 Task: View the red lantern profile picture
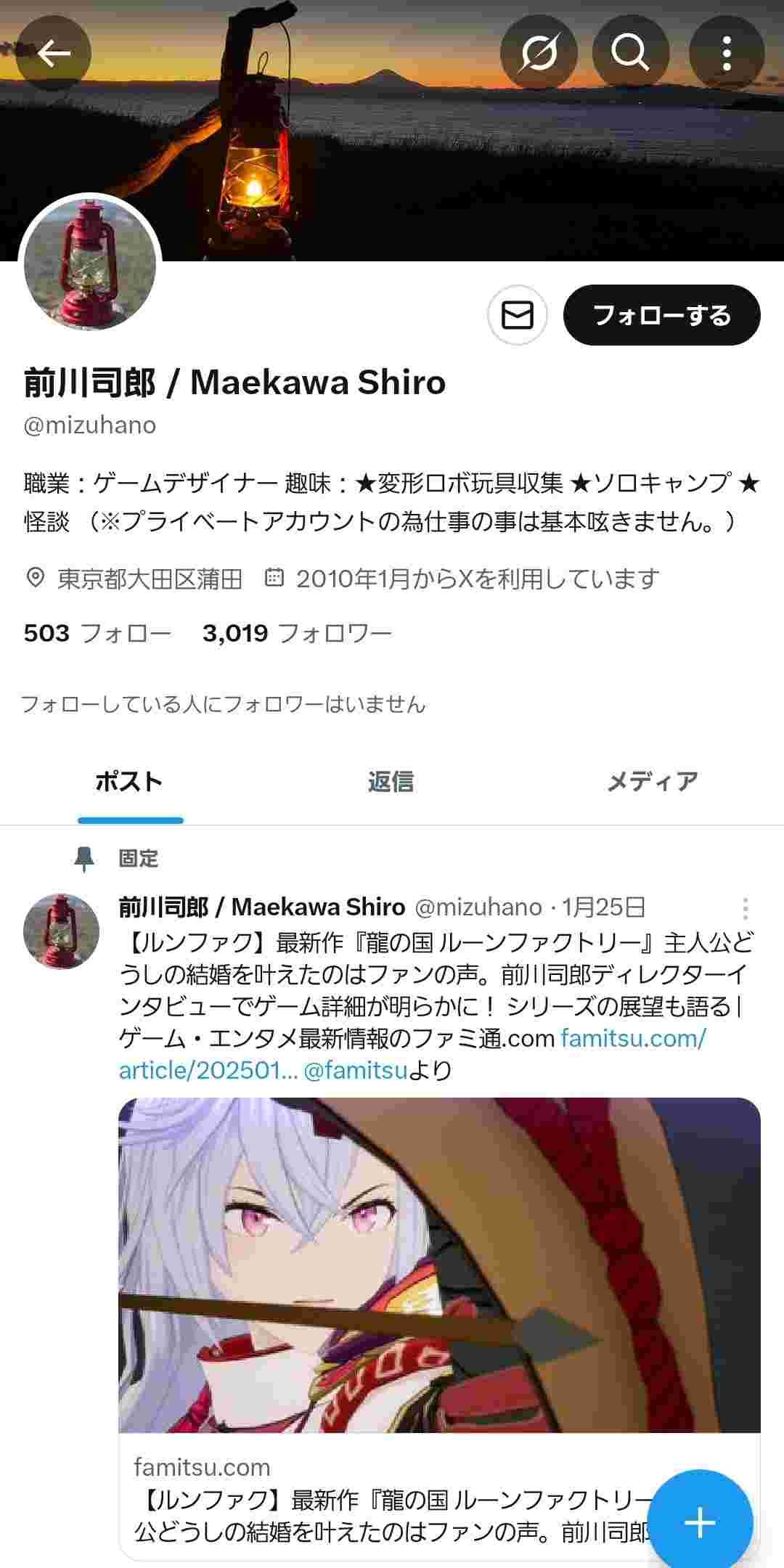coord(90,264)
